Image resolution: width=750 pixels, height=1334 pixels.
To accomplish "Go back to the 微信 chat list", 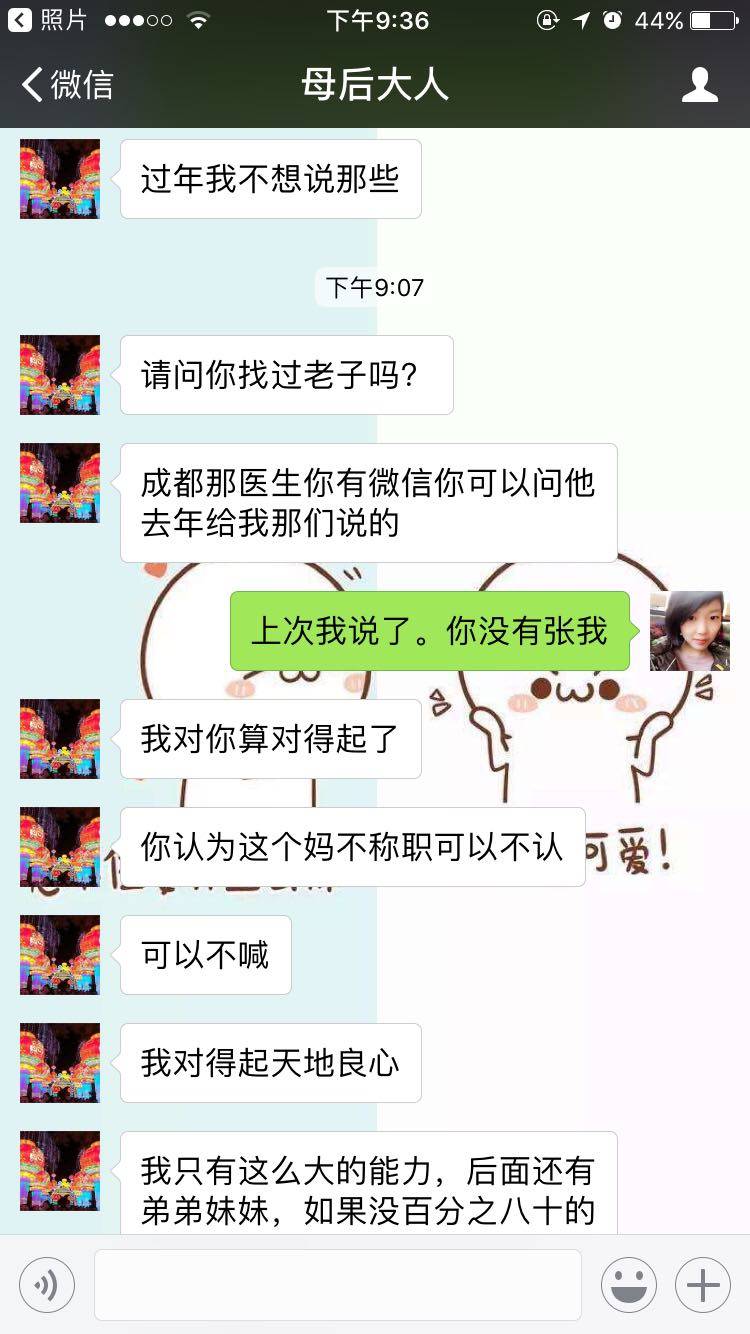I will click(67, 85).
